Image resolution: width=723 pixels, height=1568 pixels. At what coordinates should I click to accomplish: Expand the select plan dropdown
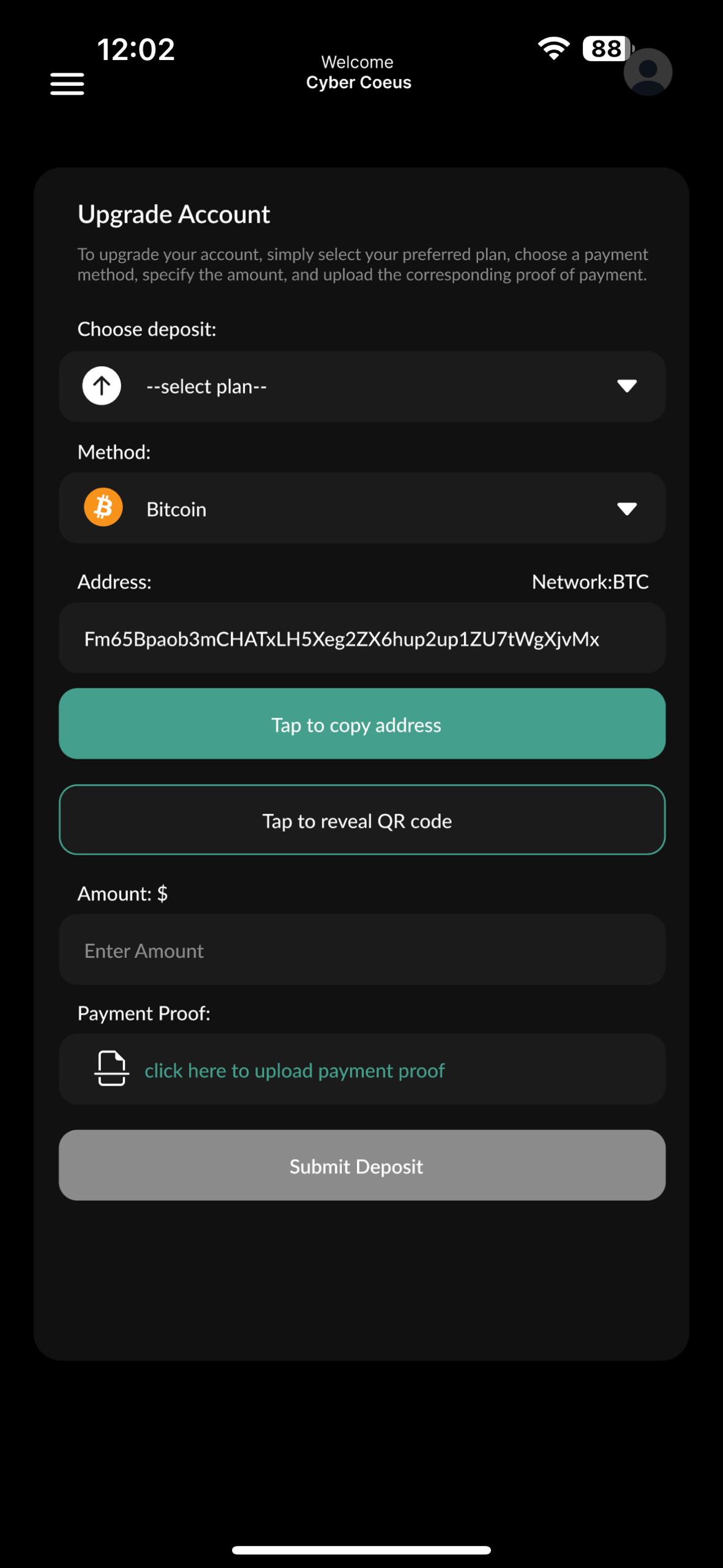pos(362,386)
